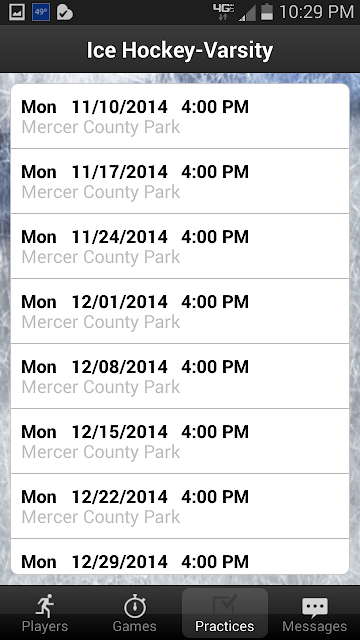The height and width of the screenshot is (640, 360).
Task: View practice on 11/17/2014
Action: coord(180,181)
